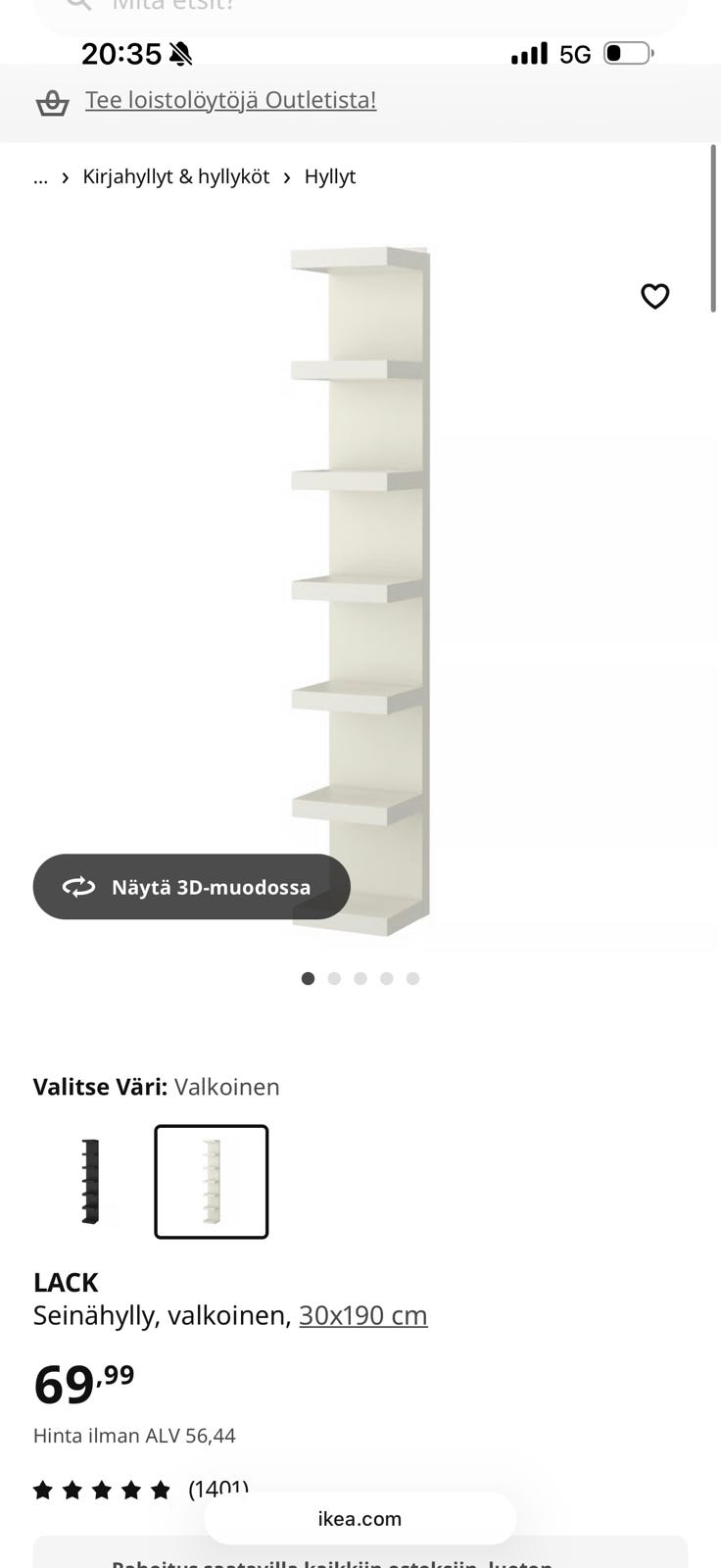Select the first rating star
This screenshot has width=721, height=1568.
43,1489
